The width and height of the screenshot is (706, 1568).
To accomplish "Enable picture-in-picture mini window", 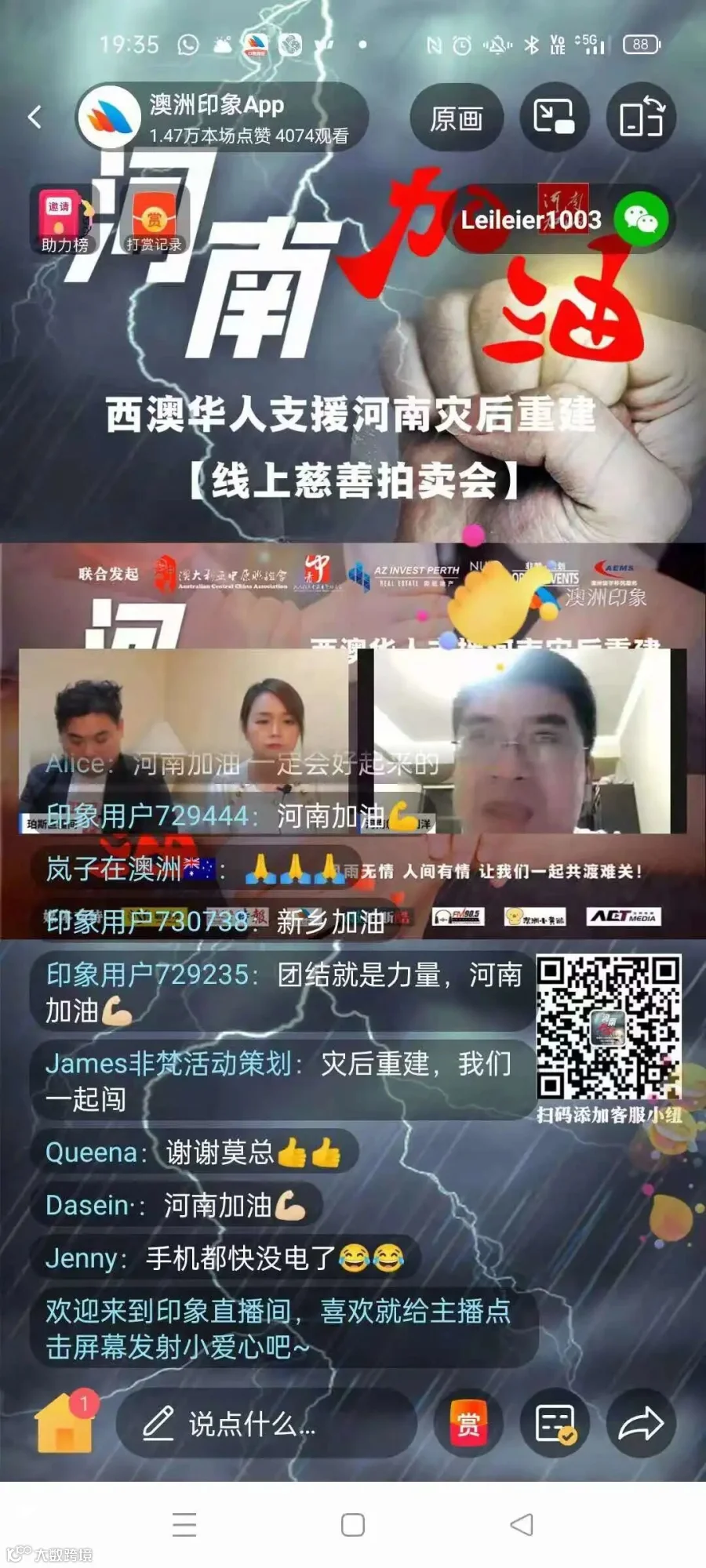I will [555, 118].
